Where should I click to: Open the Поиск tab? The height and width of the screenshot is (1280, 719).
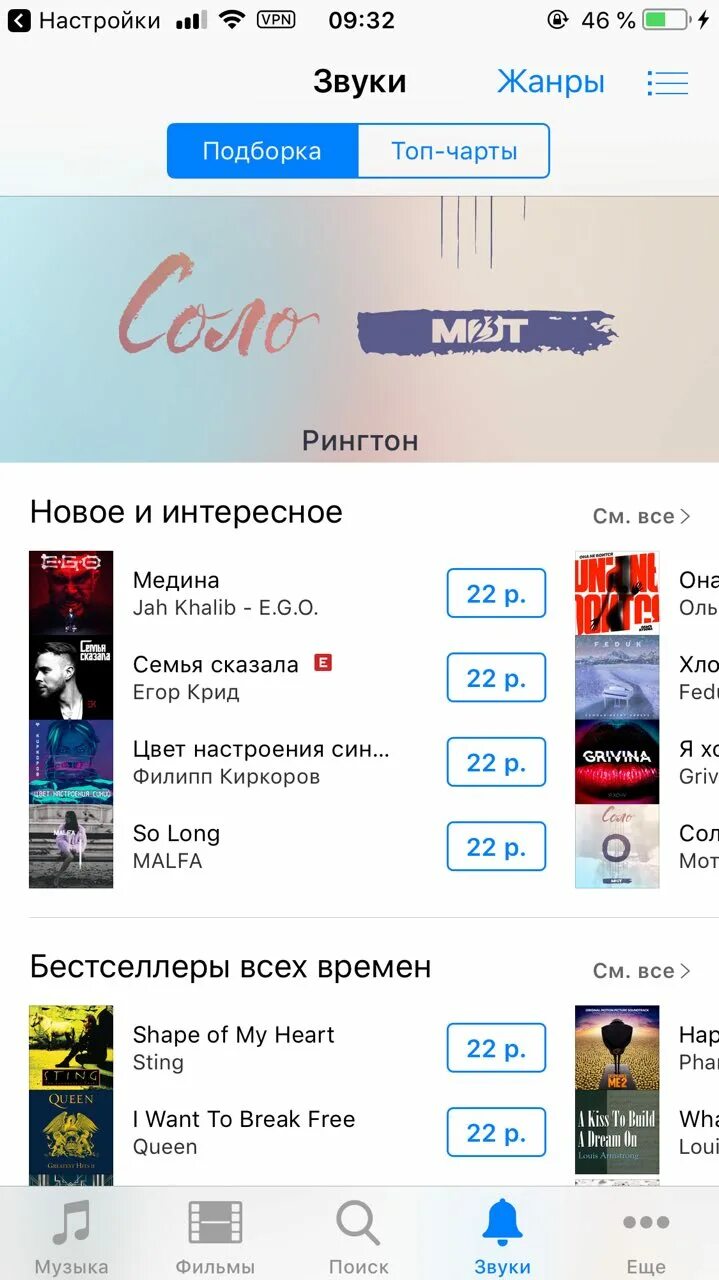pyautogui.click(x=358, y=1237)
